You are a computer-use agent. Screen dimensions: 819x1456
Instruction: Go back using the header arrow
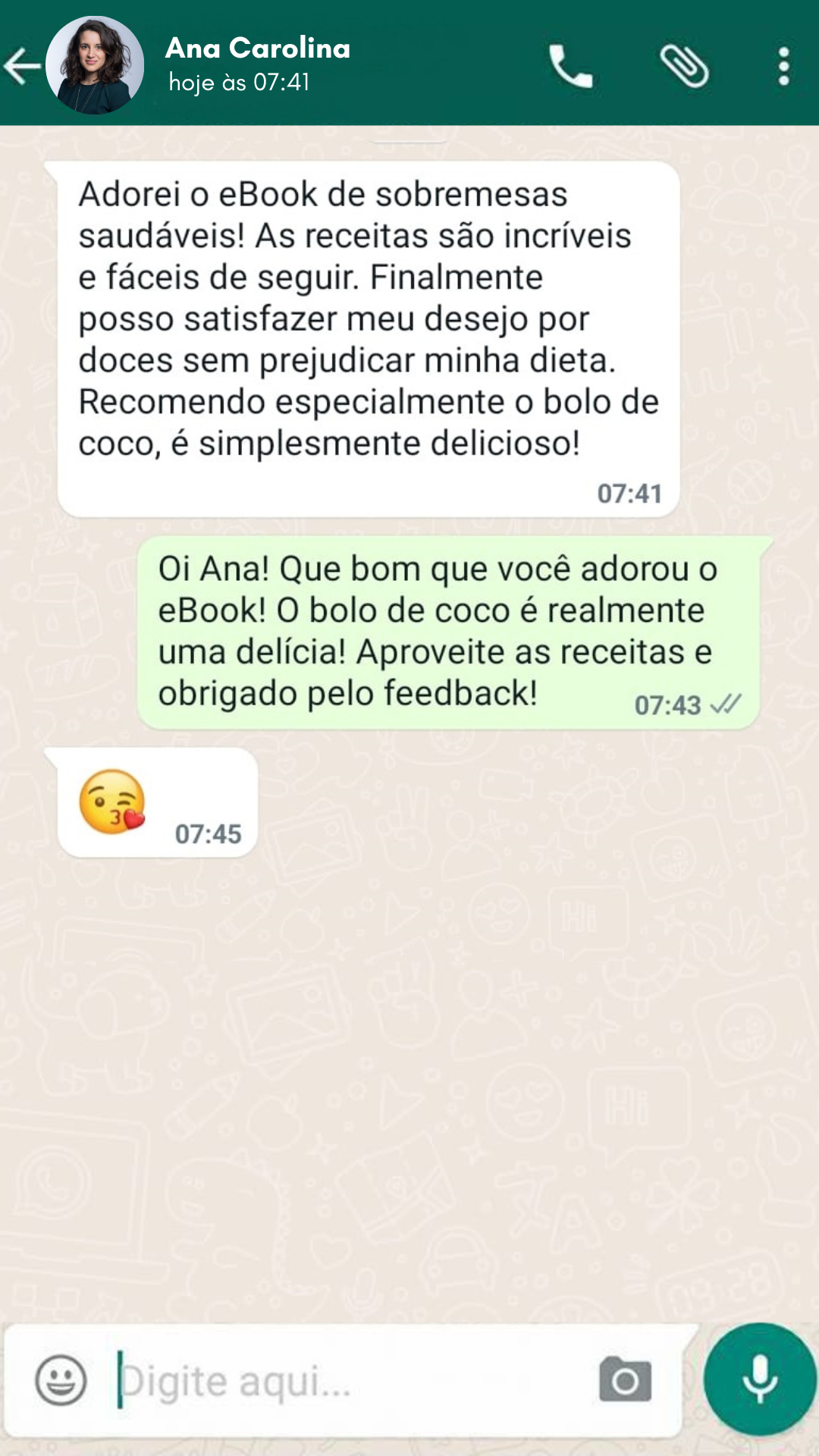23,66
